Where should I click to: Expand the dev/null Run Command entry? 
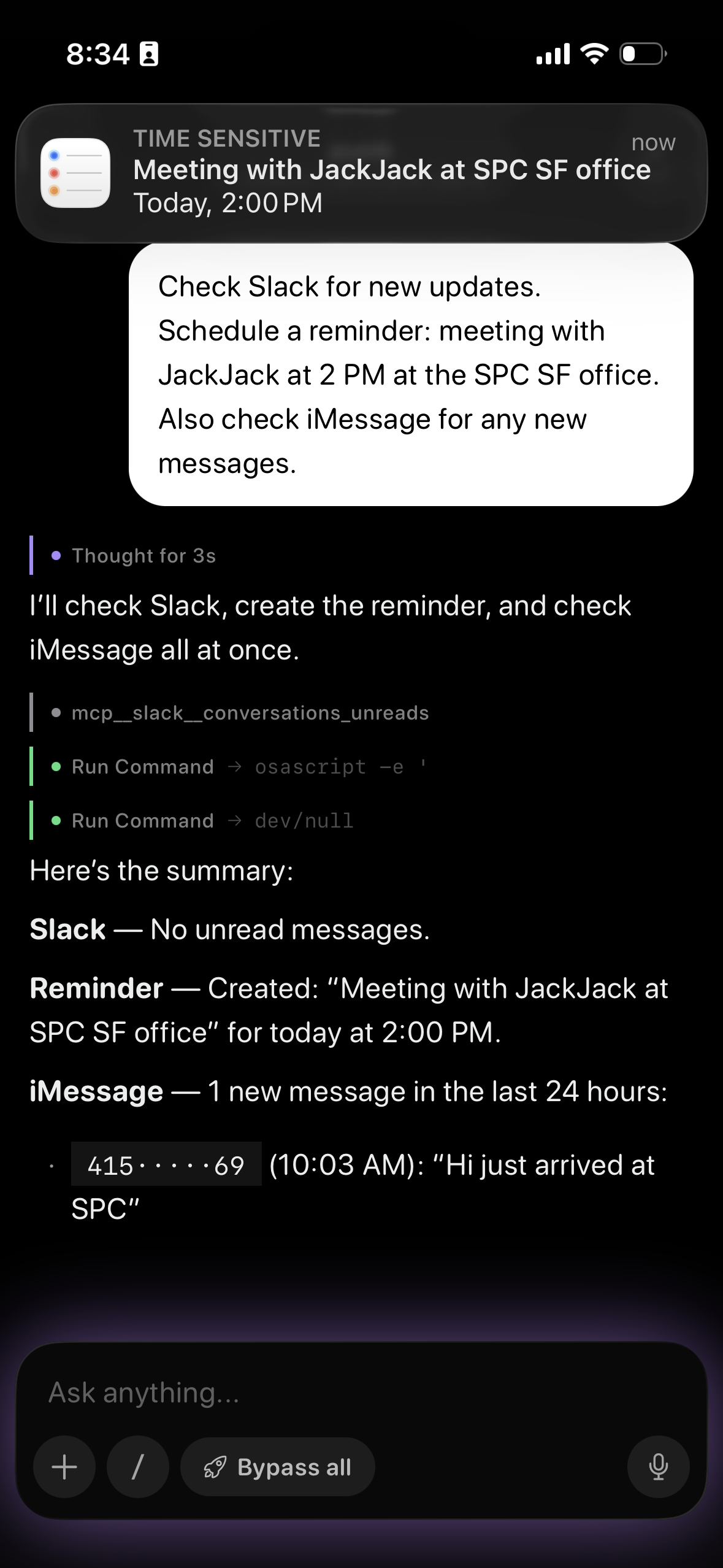pos(212,821)
